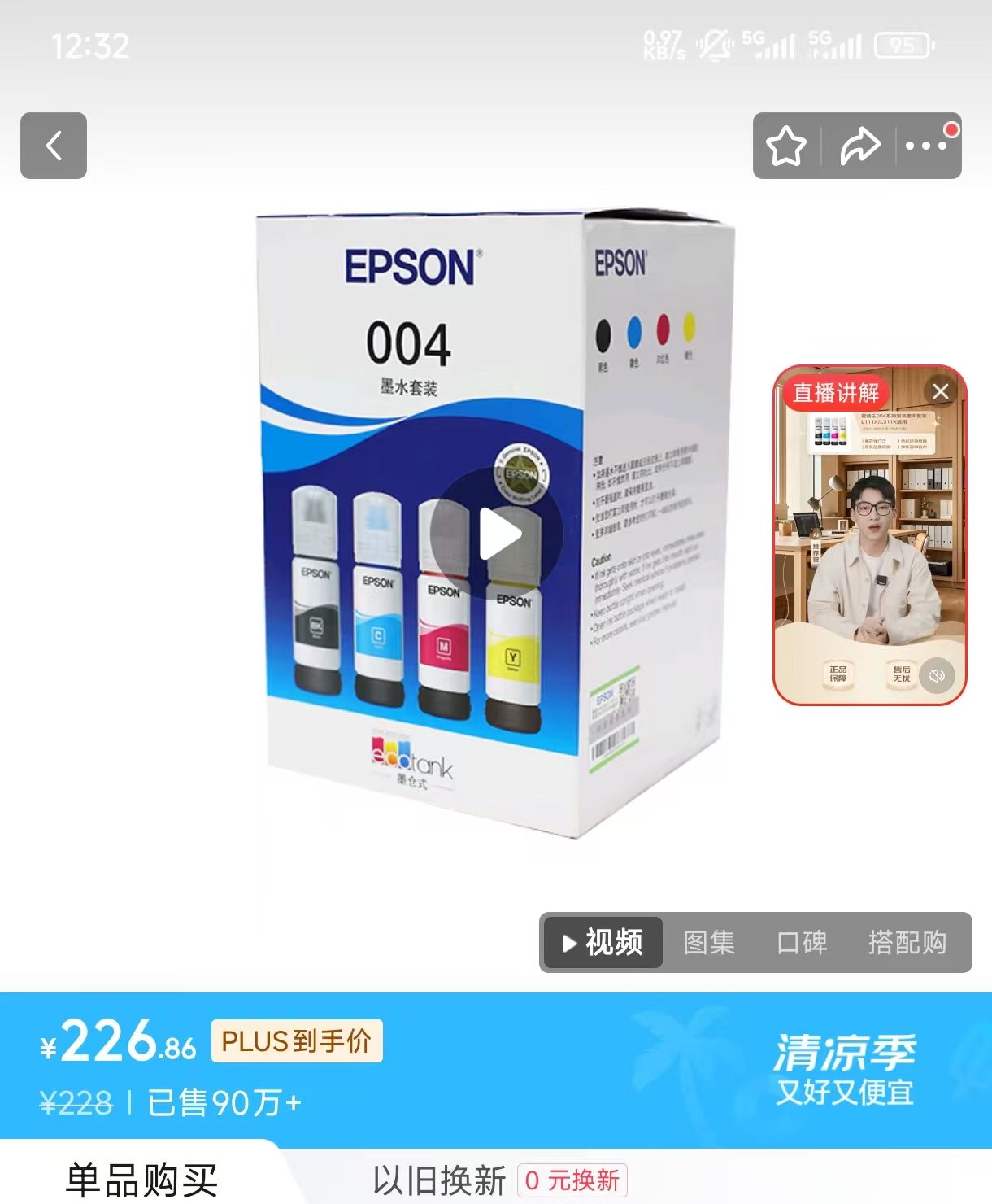
Task: Select the 视频 tab
Action: click(603, 943)
